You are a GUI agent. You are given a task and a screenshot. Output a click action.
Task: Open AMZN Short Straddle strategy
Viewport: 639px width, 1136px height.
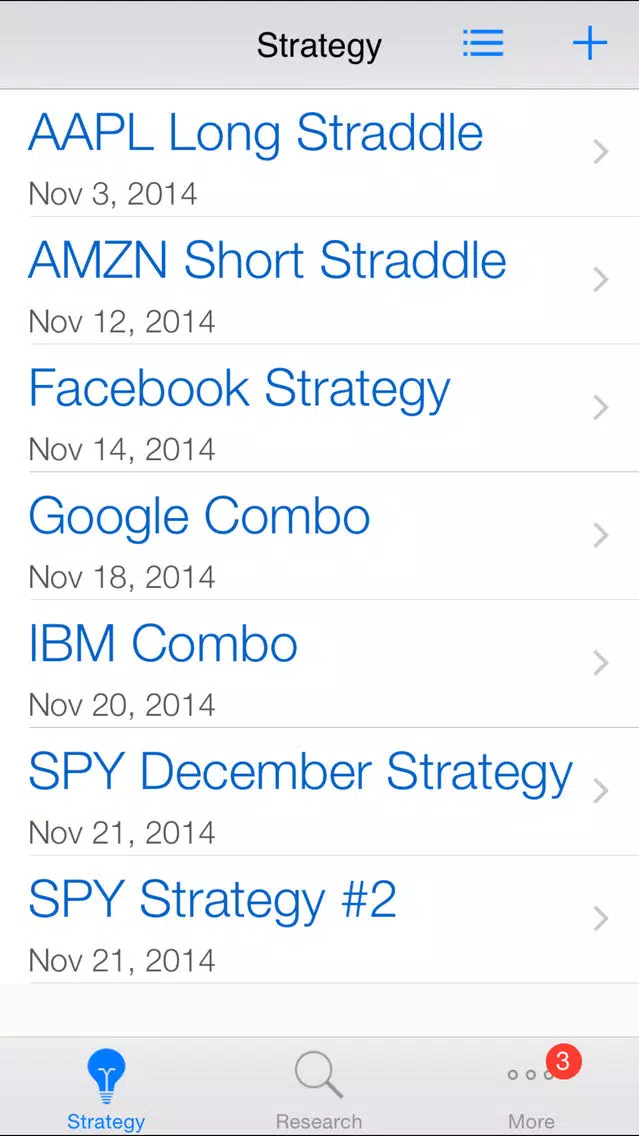(320, 280)
